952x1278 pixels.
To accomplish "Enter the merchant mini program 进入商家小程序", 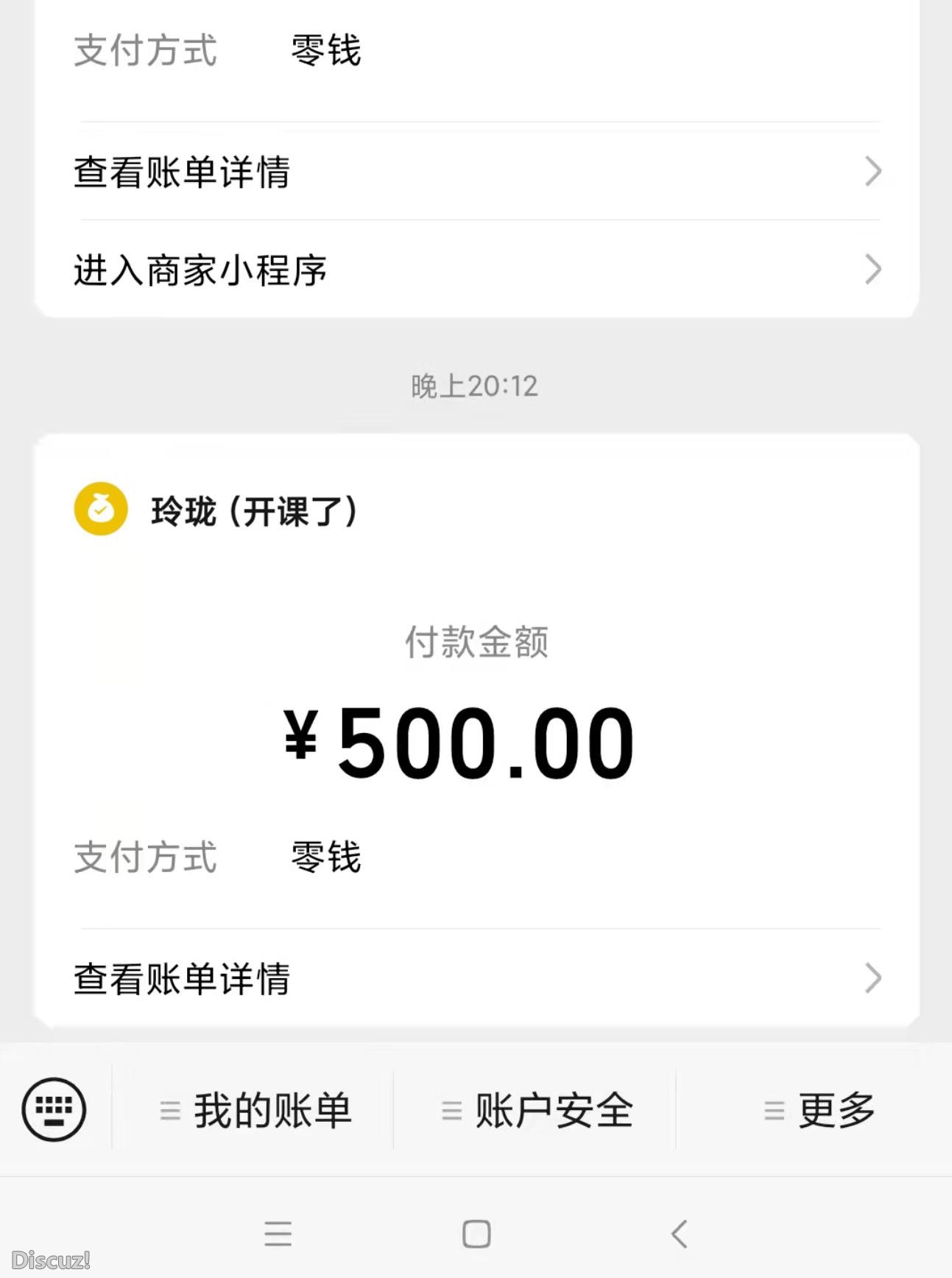I will tap(202, 270).
